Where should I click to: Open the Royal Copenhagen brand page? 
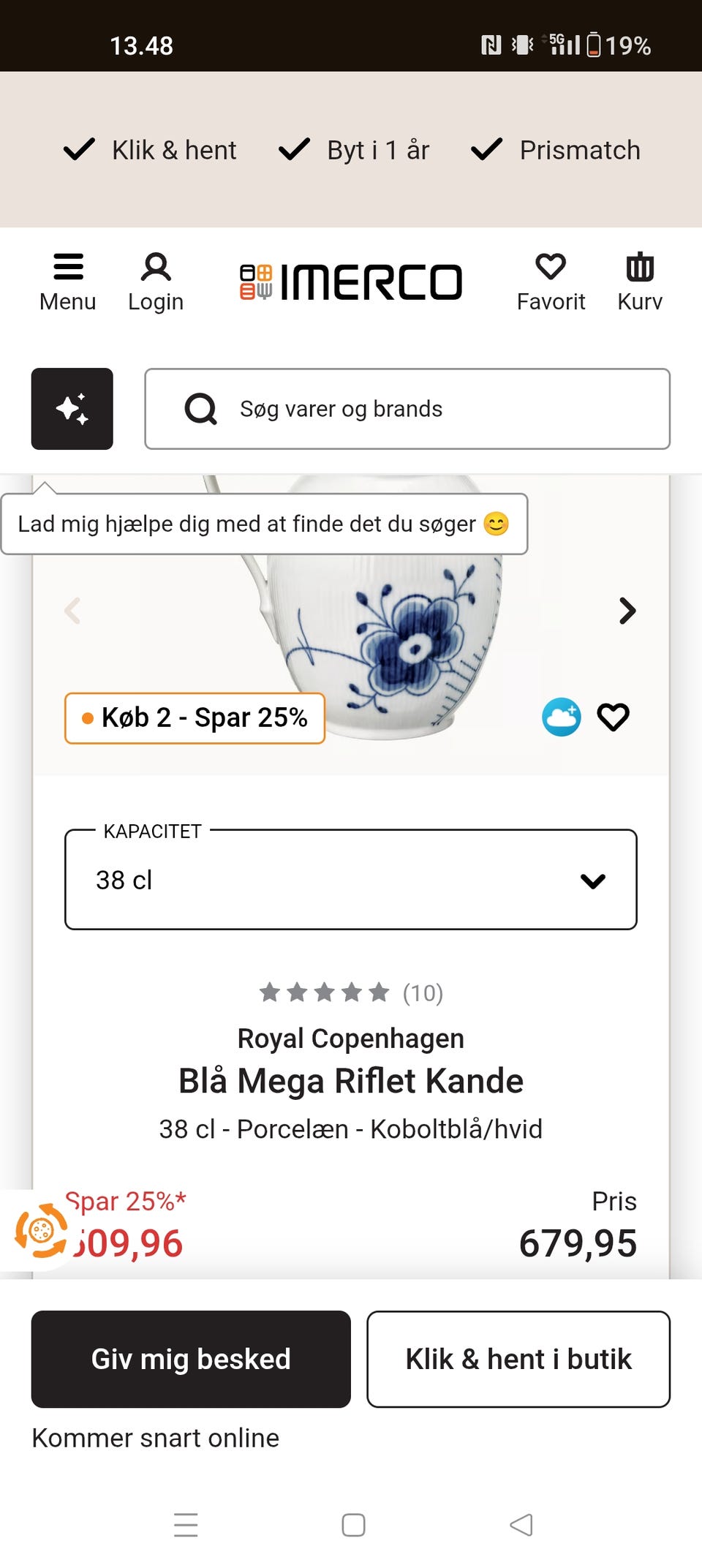point(350,1038)
